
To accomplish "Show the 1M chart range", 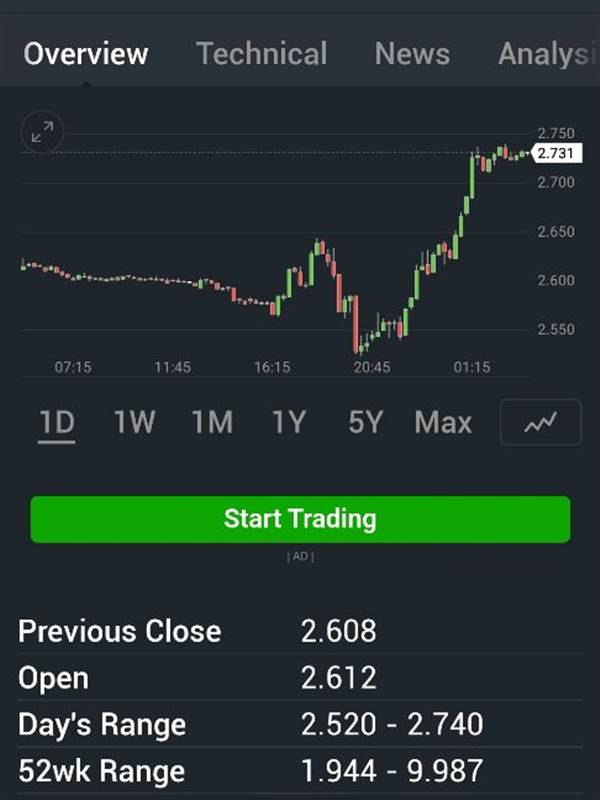I will 212,423.
